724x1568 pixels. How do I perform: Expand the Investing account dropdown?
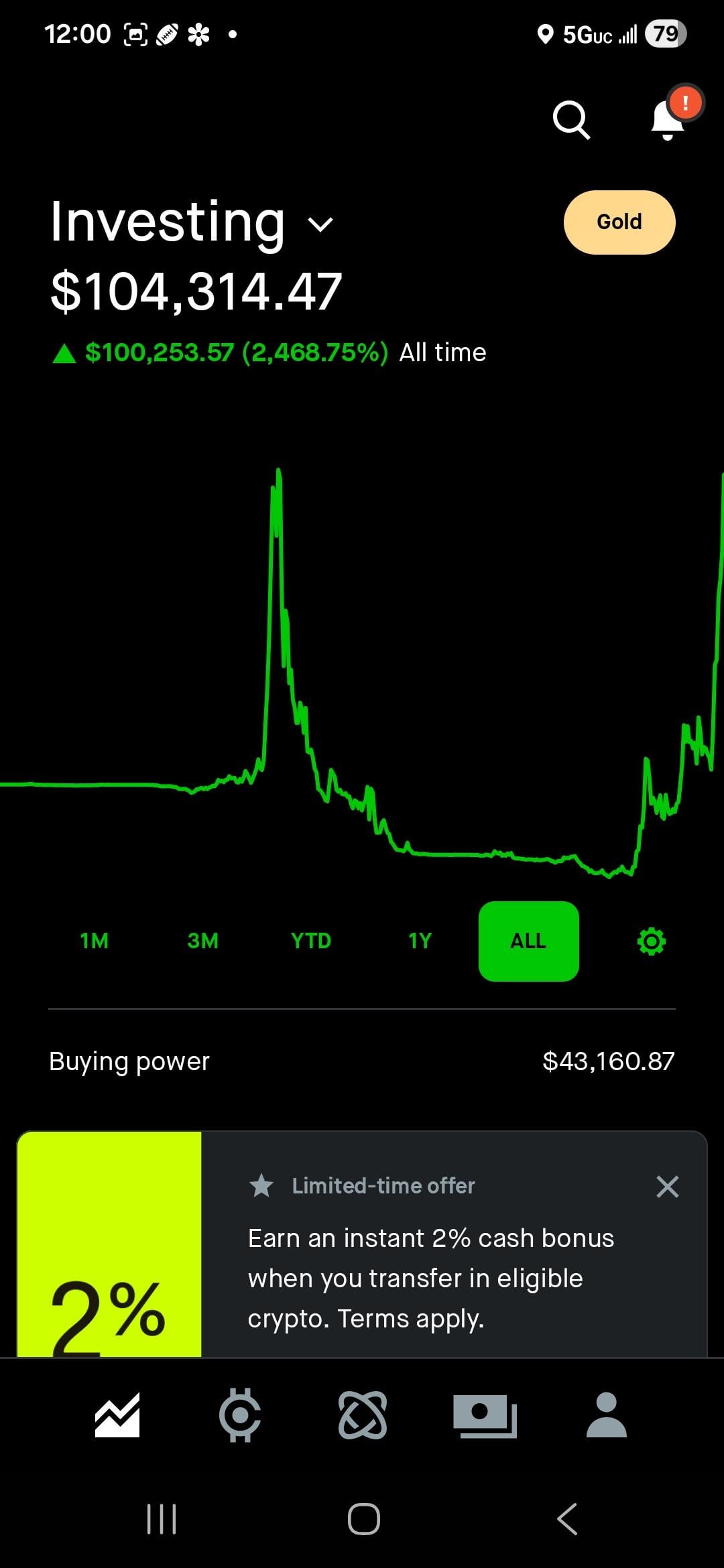click(x=320, y=224)
